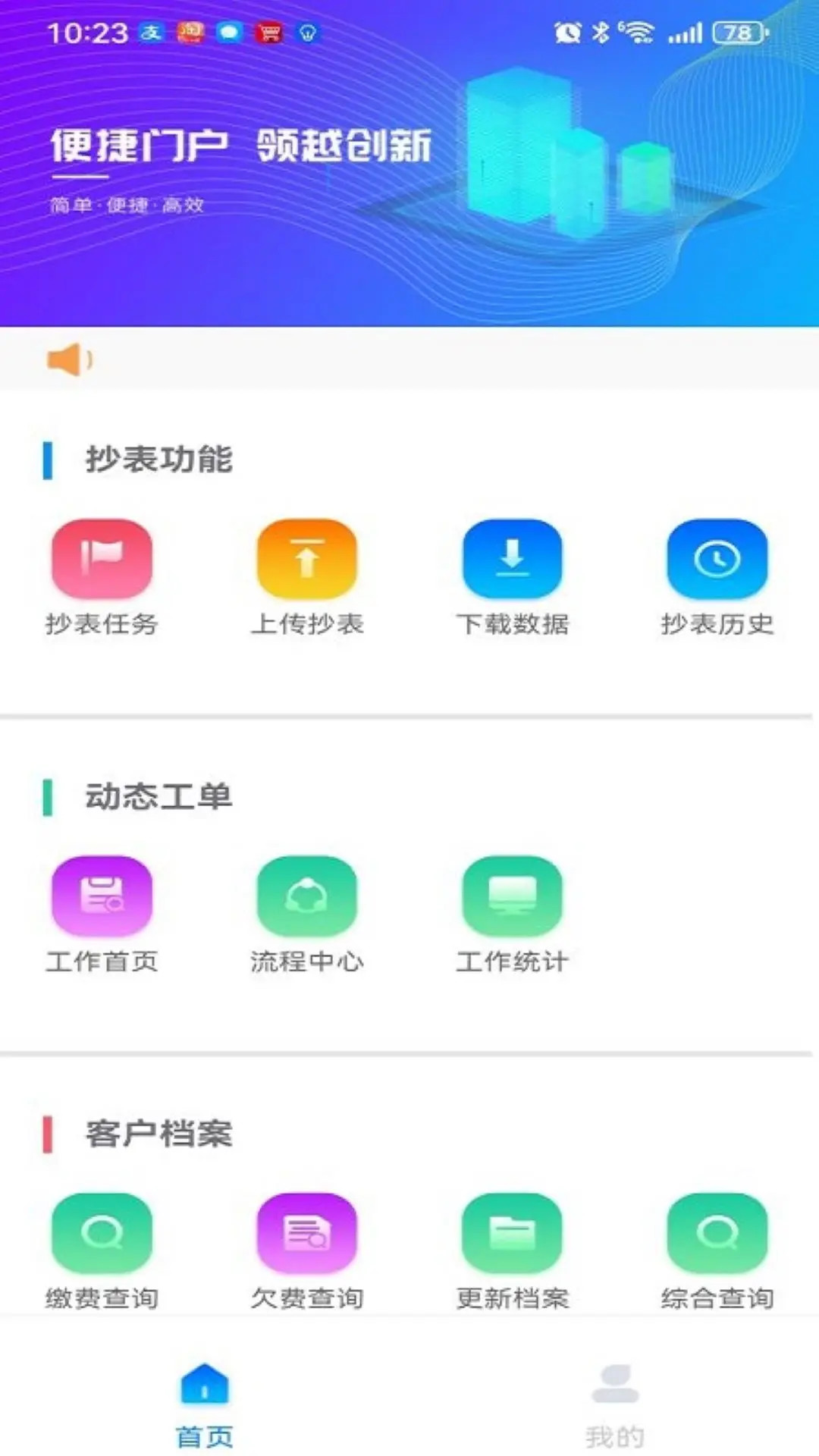Open the 综合查询 comprehensive query icon
Image resolution: width=819 pixels, height=1456 pixels.
tap(717, 1232)
